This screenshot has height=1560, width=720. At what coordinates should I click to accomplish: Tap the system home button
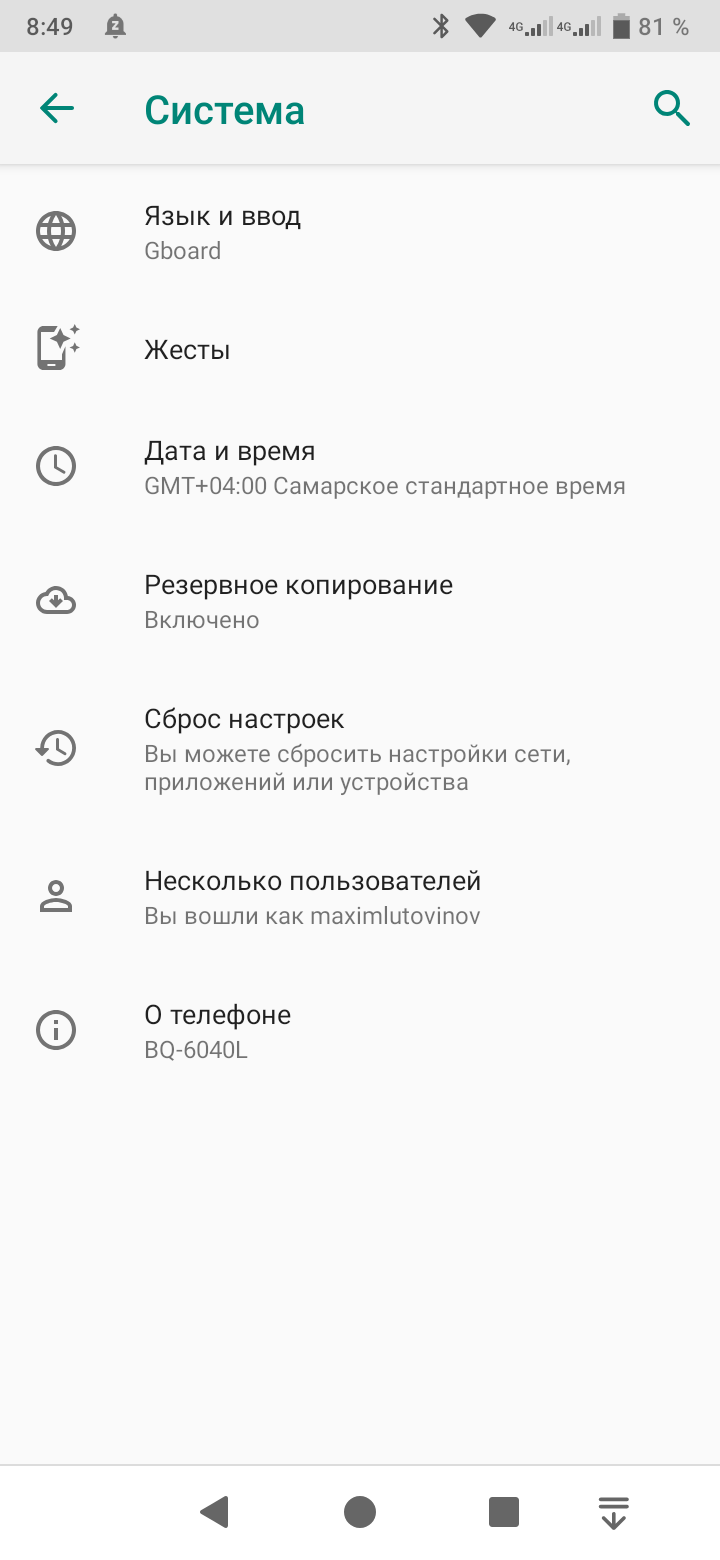[x=360, y=1512]
